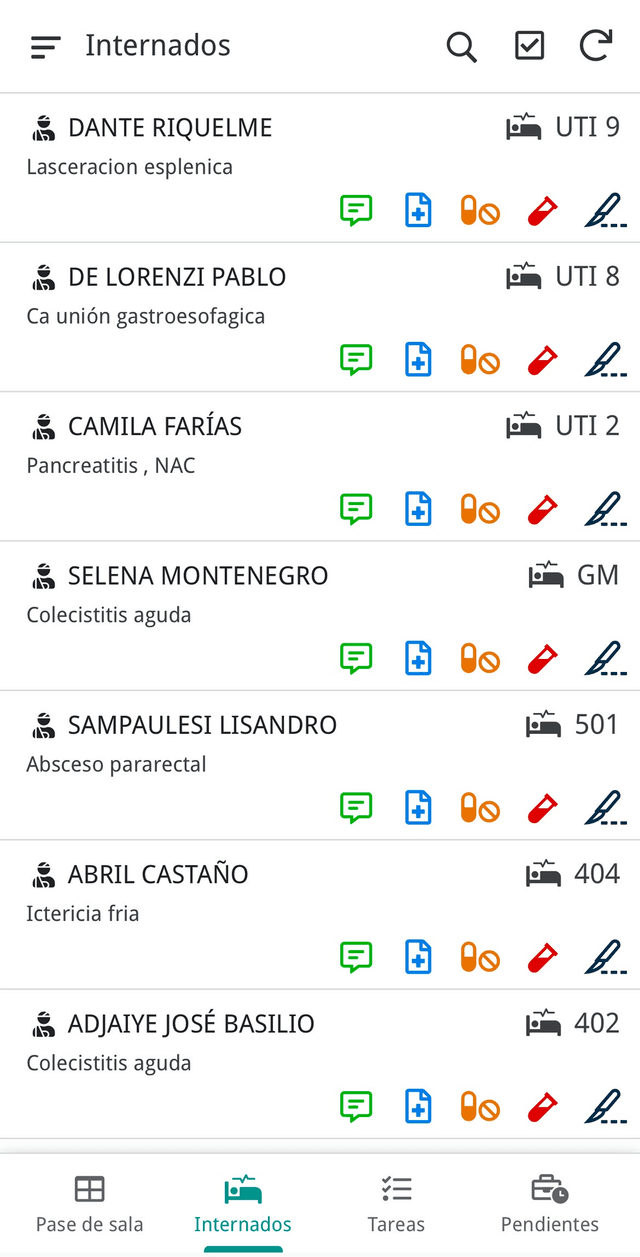The height and width of the screenshot is (1257, 640).
Task: Tap the checkbox selection icon in header
Action: [529, 46]
